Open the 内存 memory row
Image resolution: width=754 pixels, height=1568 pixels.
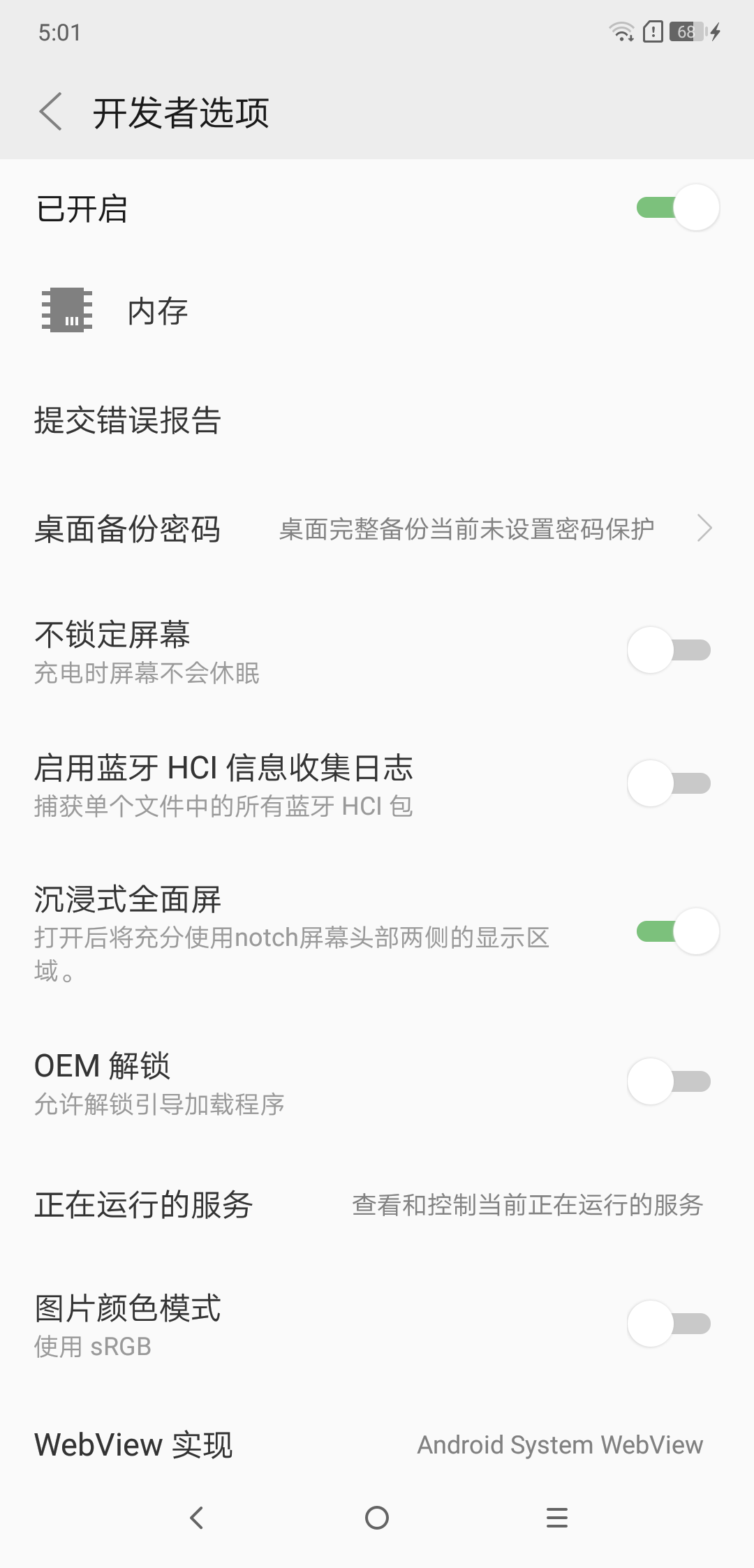[377, 311]
